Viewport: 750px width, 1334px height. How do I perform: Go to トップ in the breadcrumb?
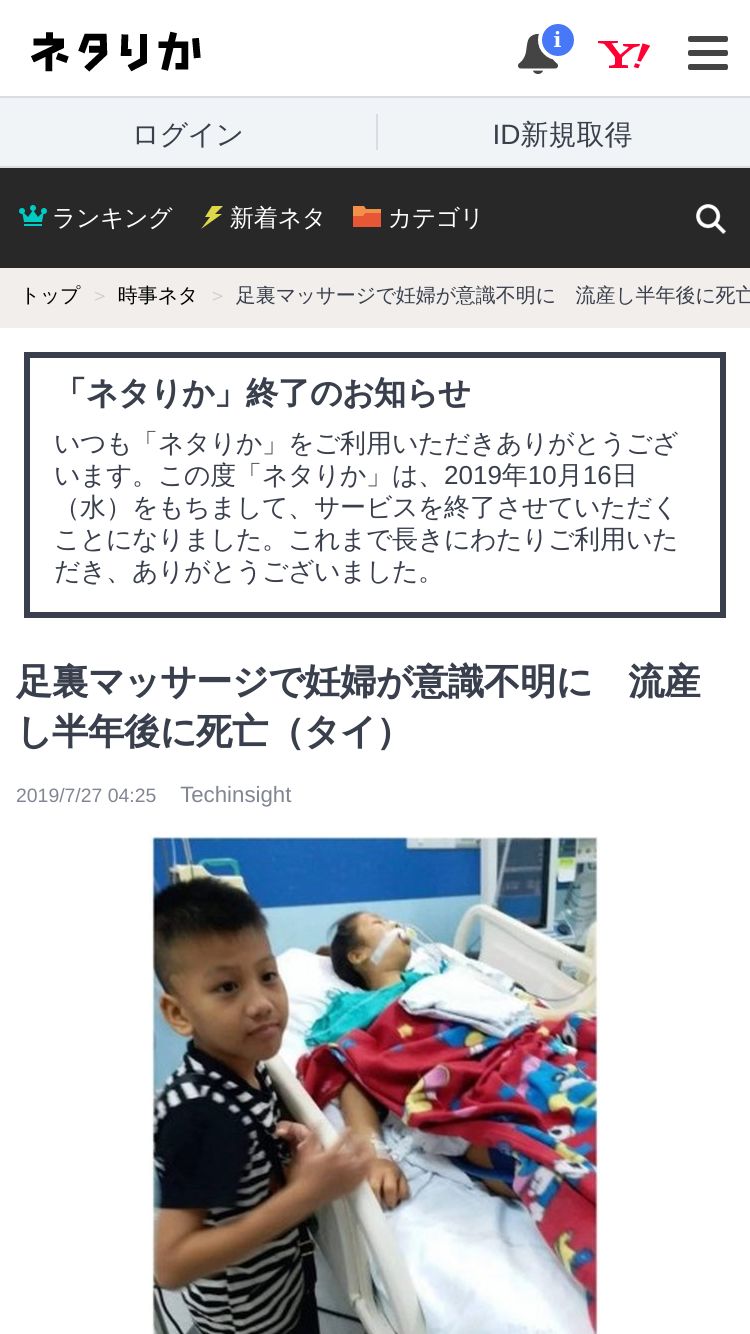[x=50, y=296]
